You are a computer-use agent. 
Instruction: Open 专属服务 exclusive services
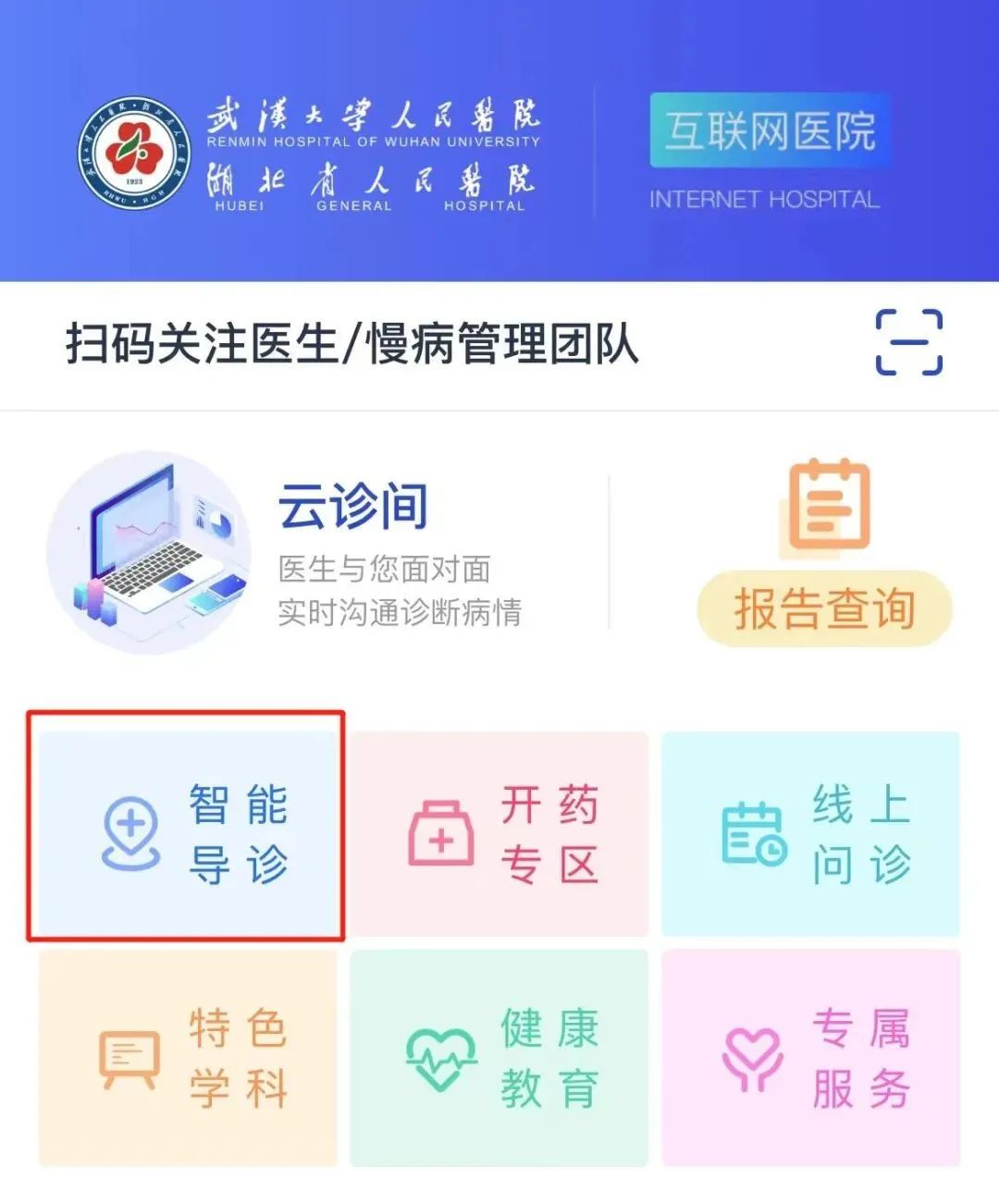811,1057
